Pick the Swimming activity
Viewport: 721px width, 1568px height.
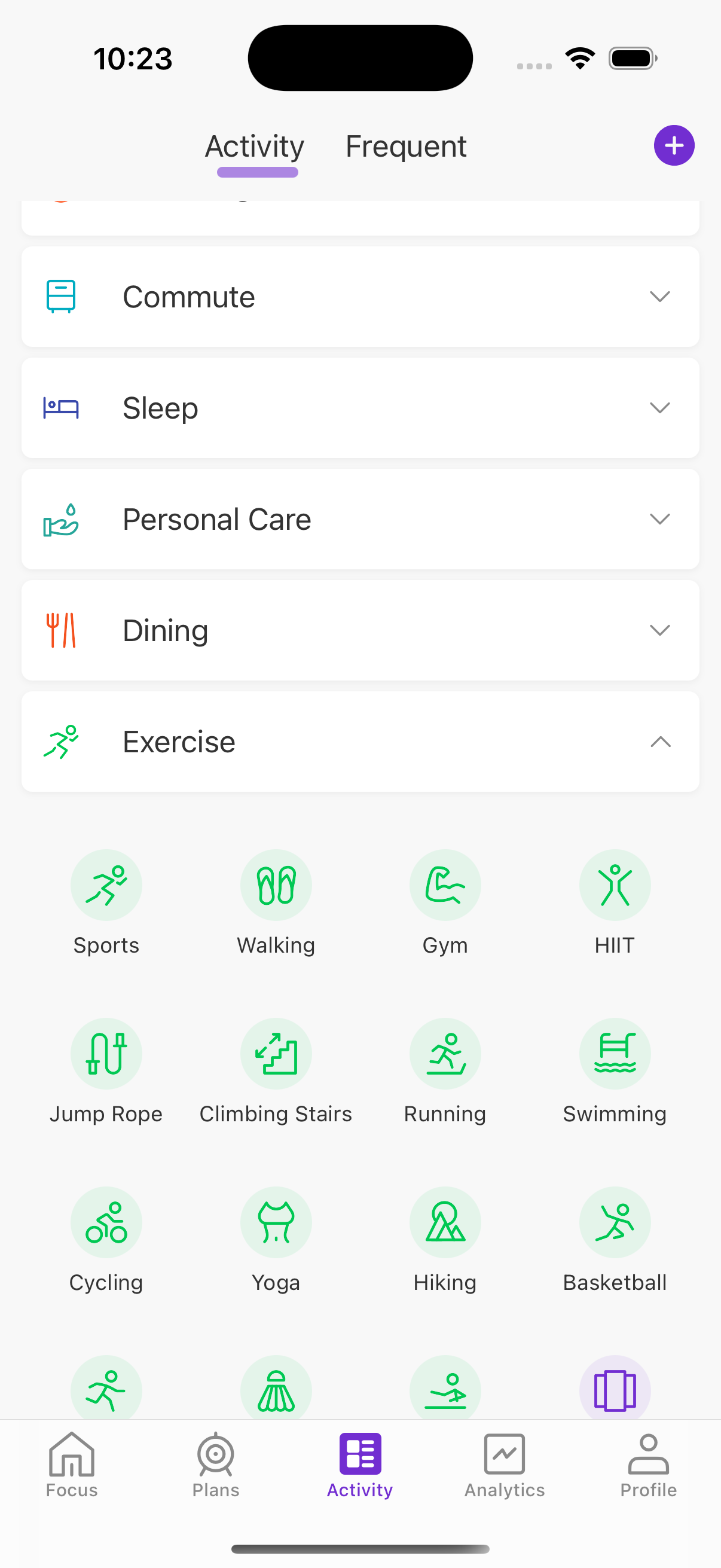coord(615,1054)
